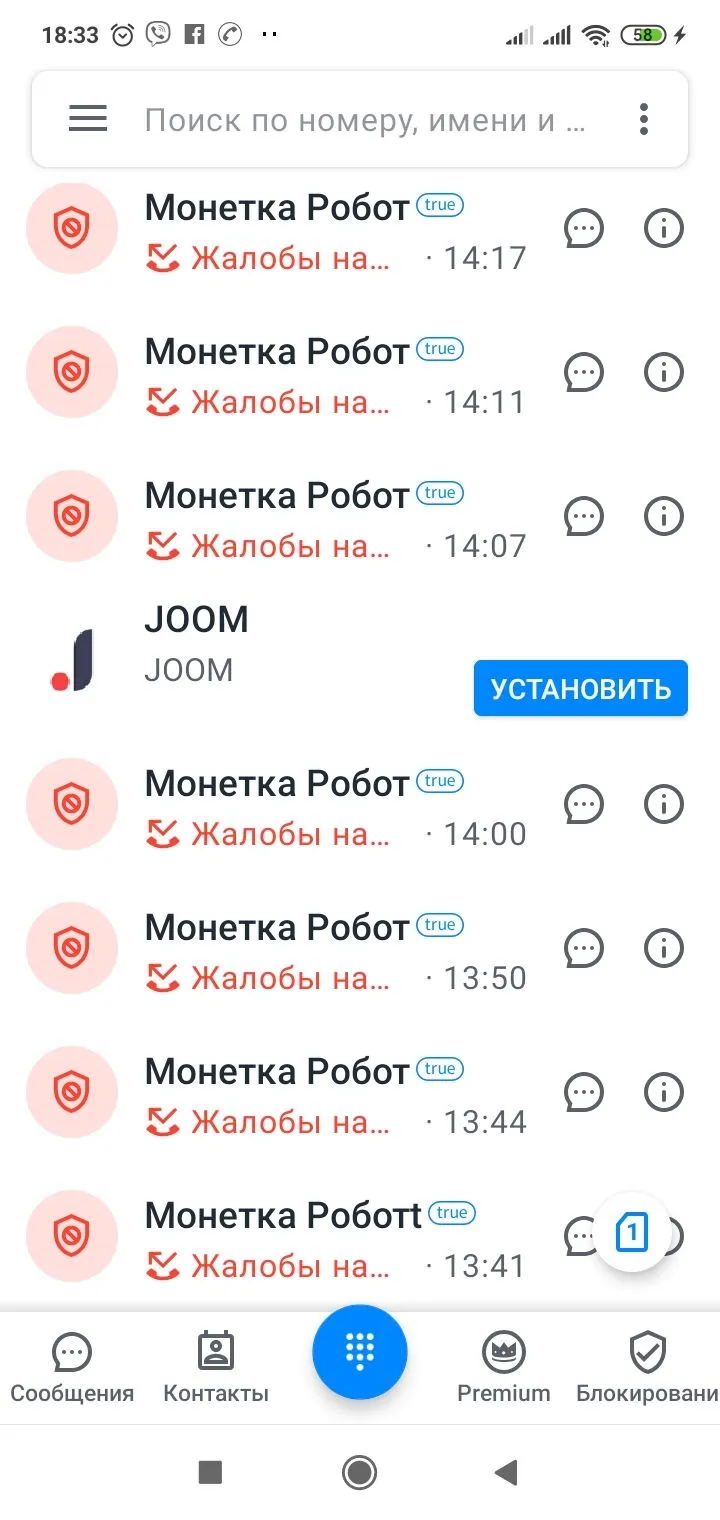
Task: Tap the search field for numbers and names
Action: (365, 120)
